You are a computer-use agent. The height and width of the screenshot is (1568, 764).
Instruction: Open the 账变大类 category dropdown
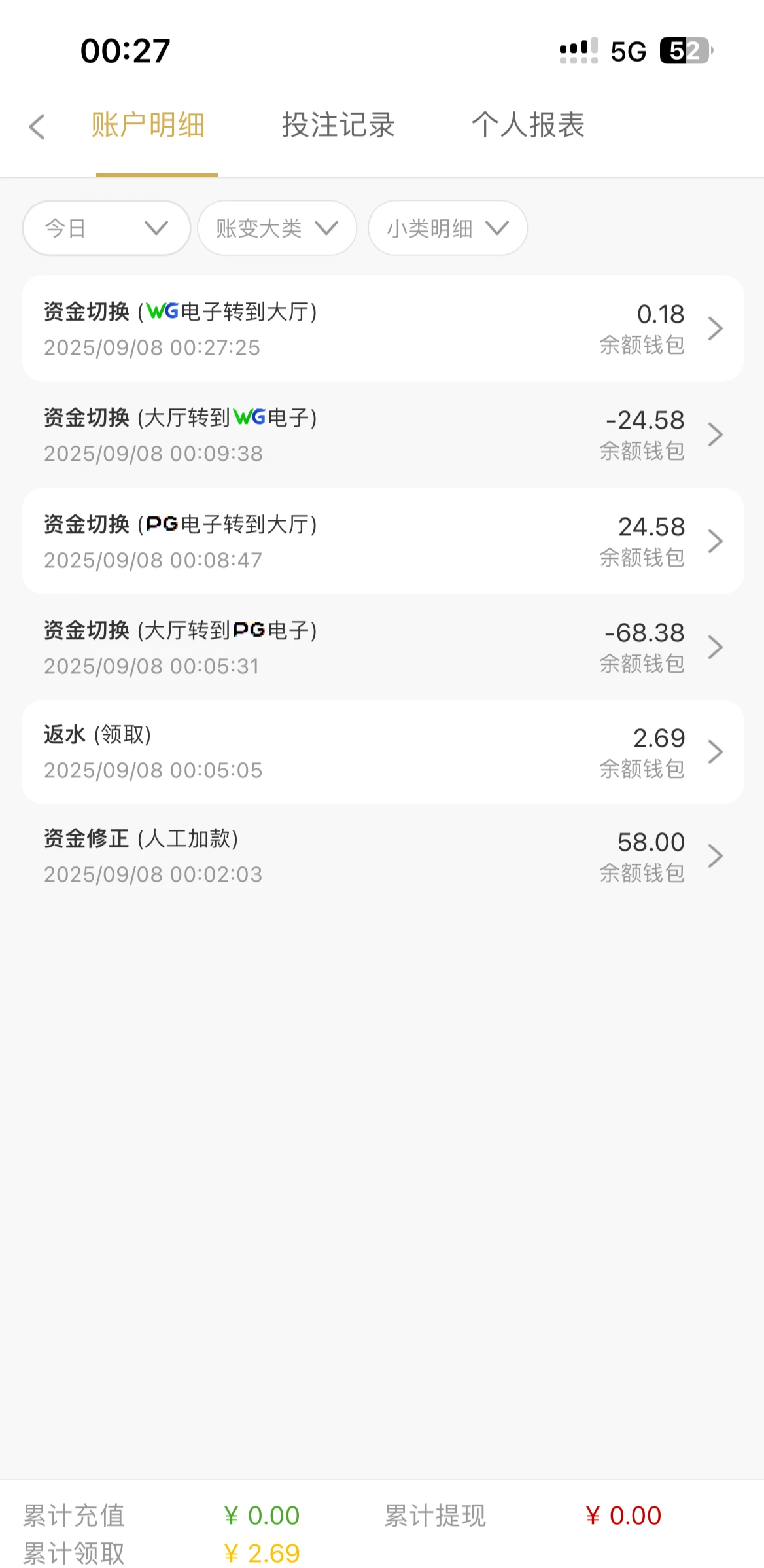(277, 228)
